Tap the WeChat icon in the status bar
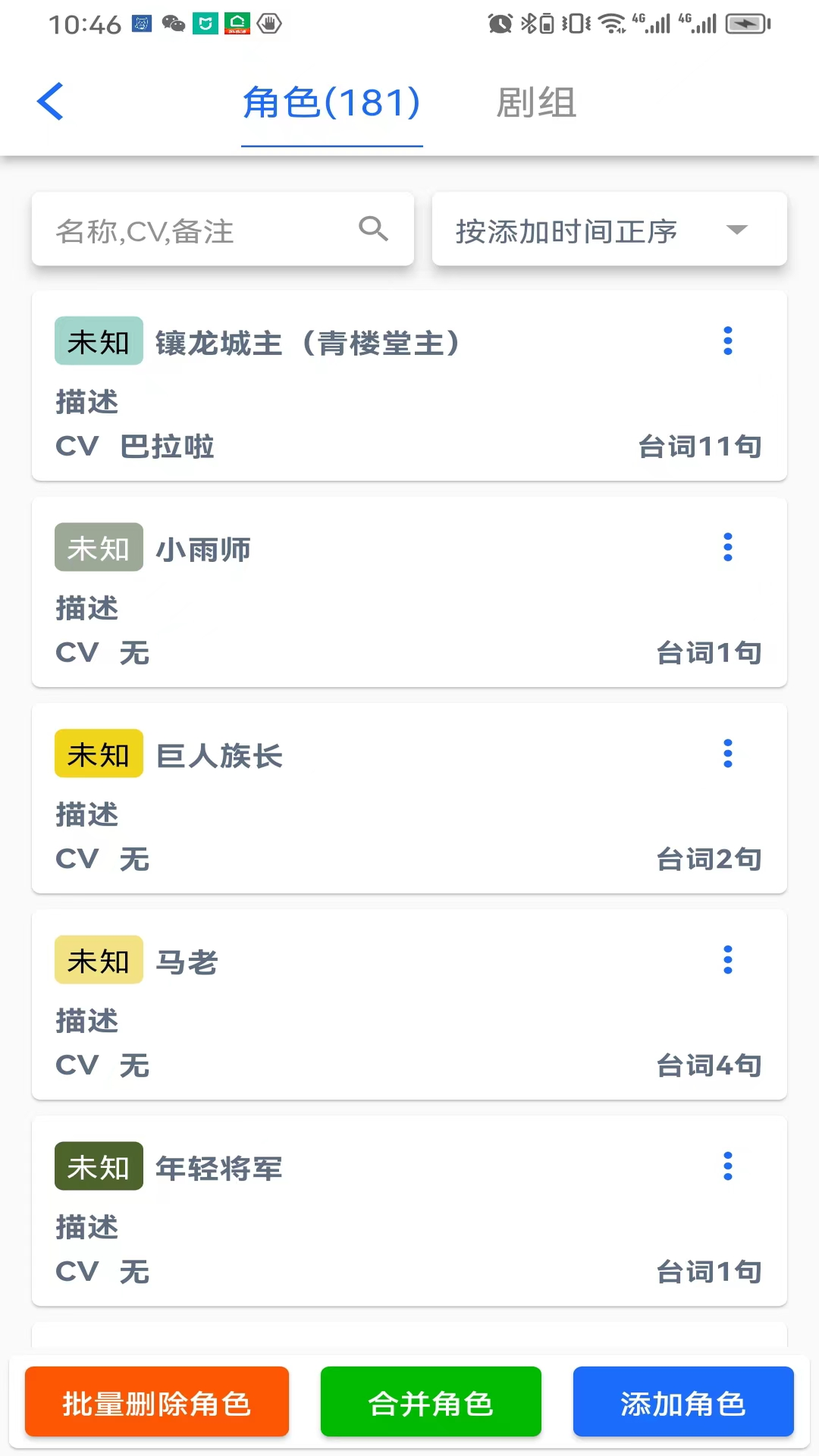This screenshot has height=1456, width=819. click(174, 24)
